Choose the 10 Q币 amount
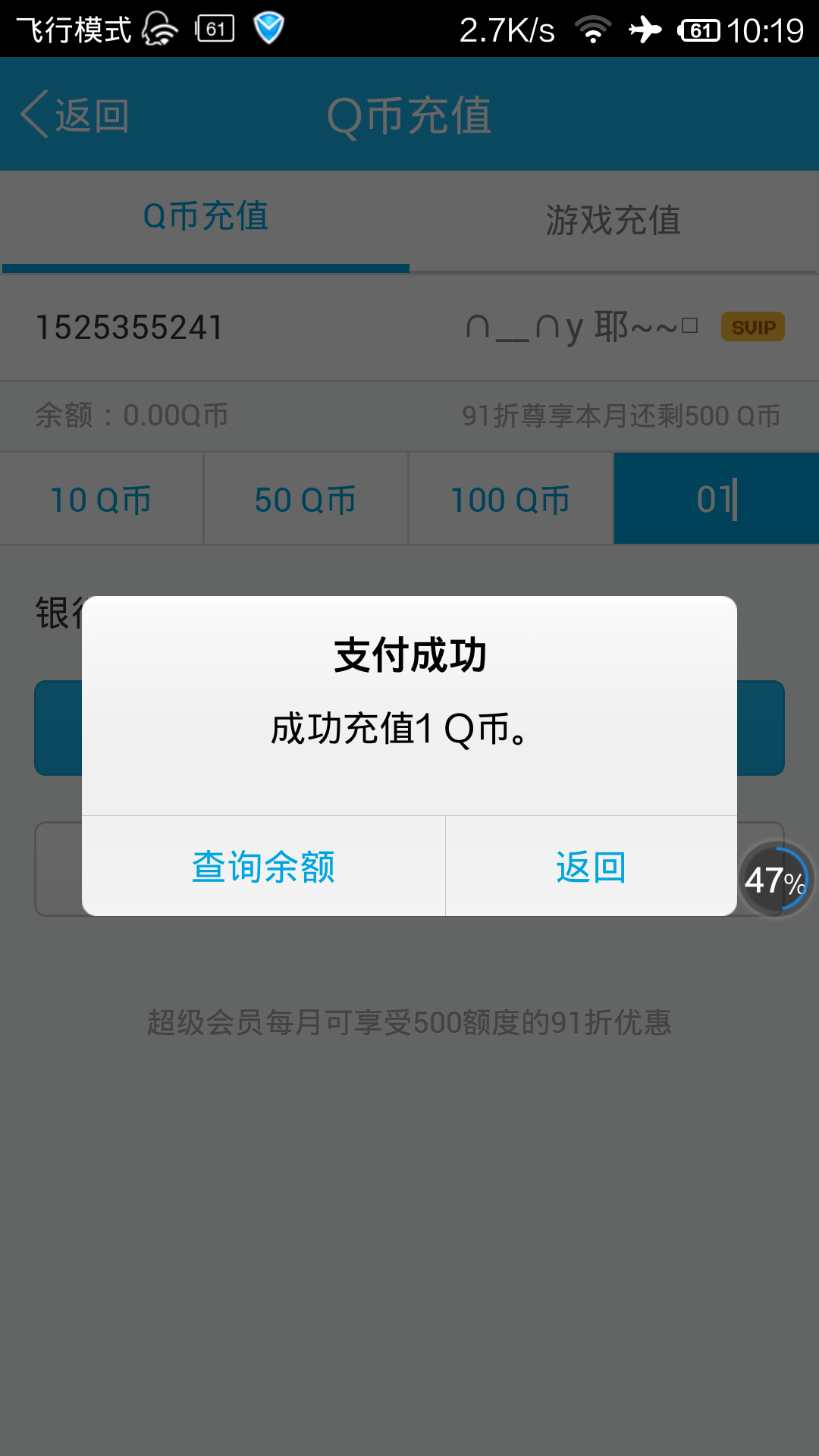Viewport: 819px width, 1456px height. coord(101,500)
